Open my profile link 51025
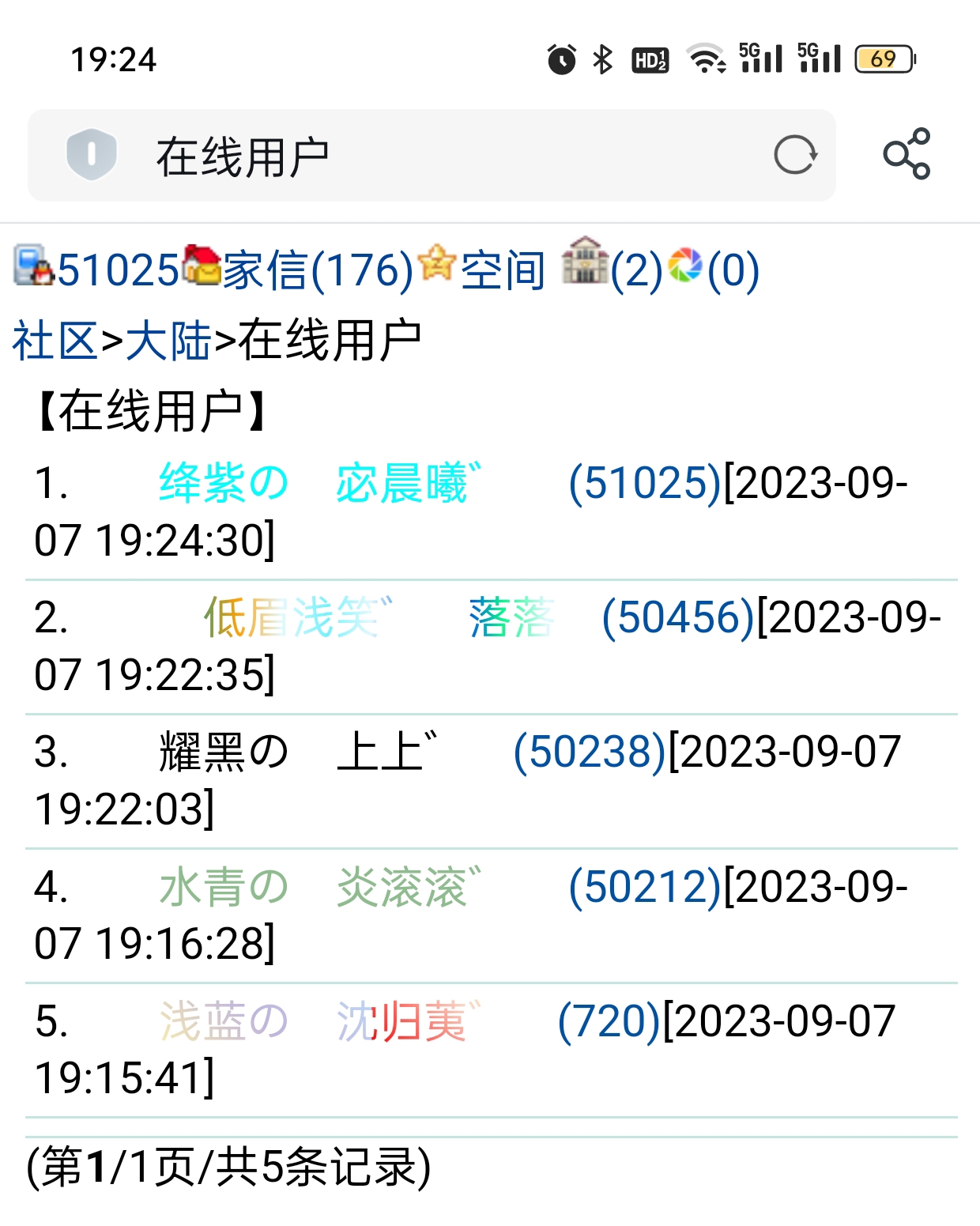 click(117, 270)
